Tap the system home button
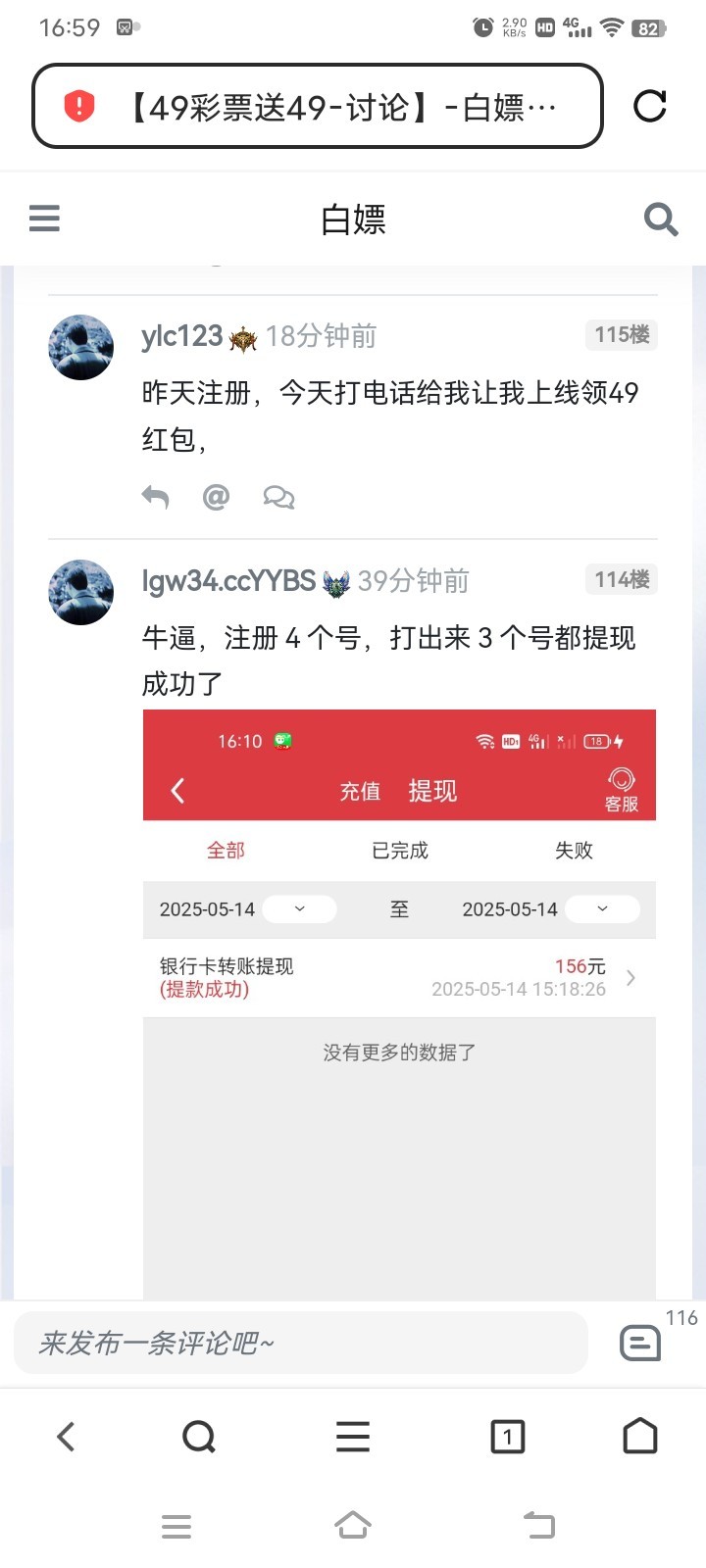706x1568 pixels. tap(352, 1526)
